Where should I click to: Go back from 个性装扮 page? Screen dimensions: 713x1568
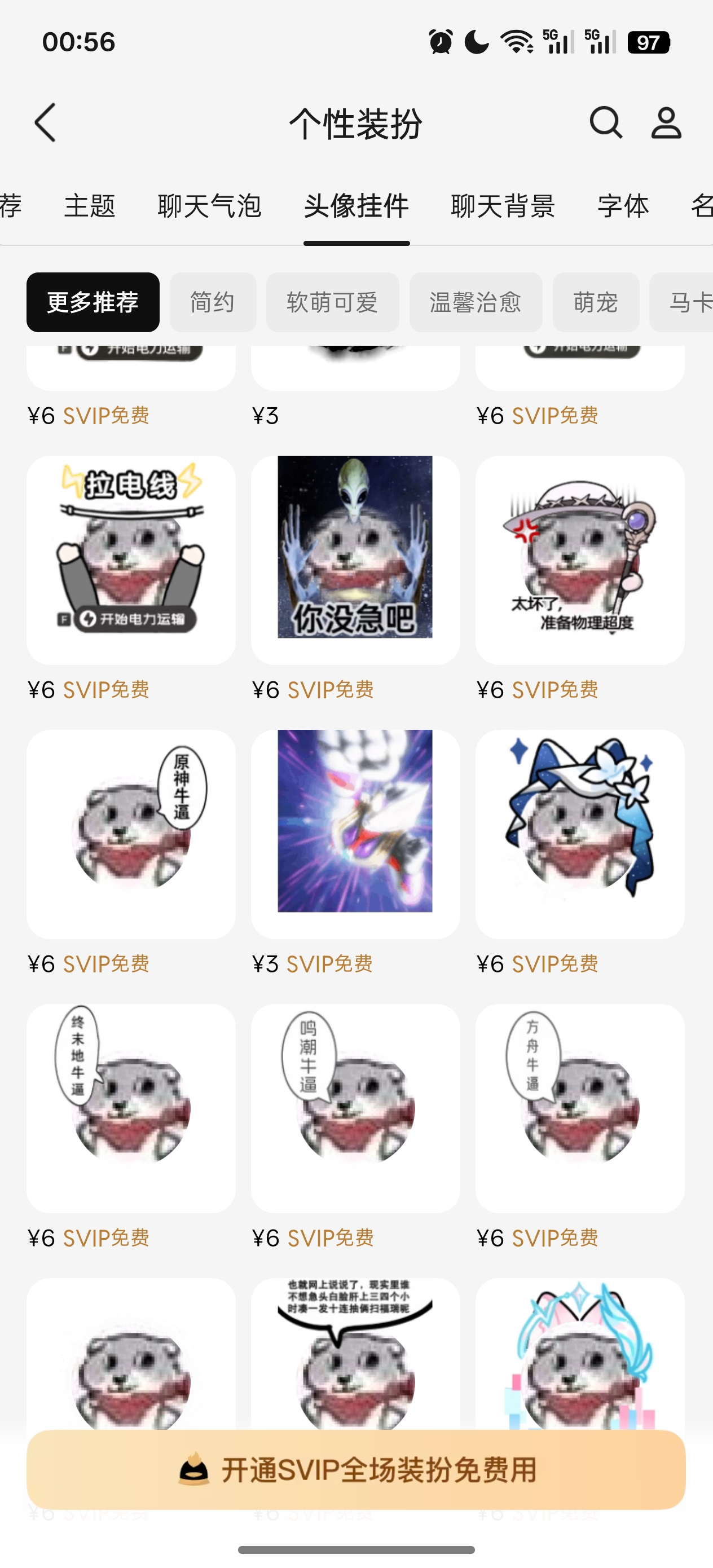click(46, 122)
